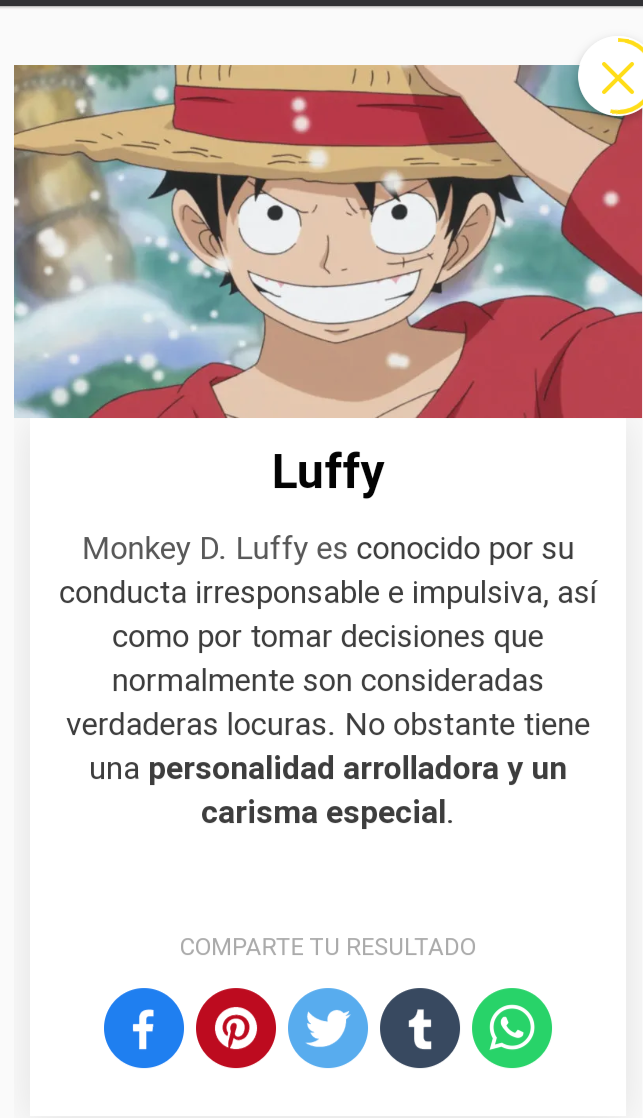
Task: Close the Luffy result popup
Action: (x=616, y=76)
